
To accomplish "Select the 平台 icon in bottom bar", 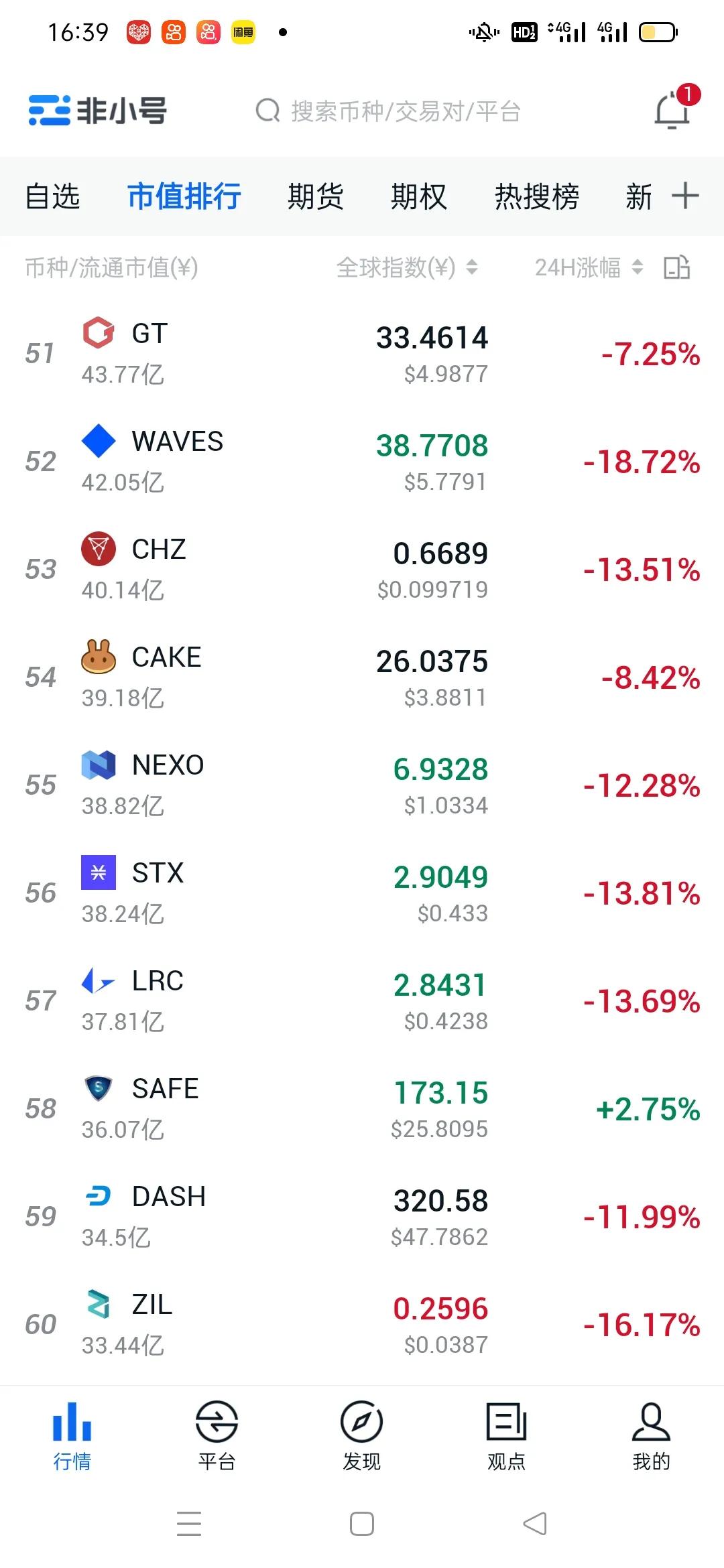I will 217,1421.
